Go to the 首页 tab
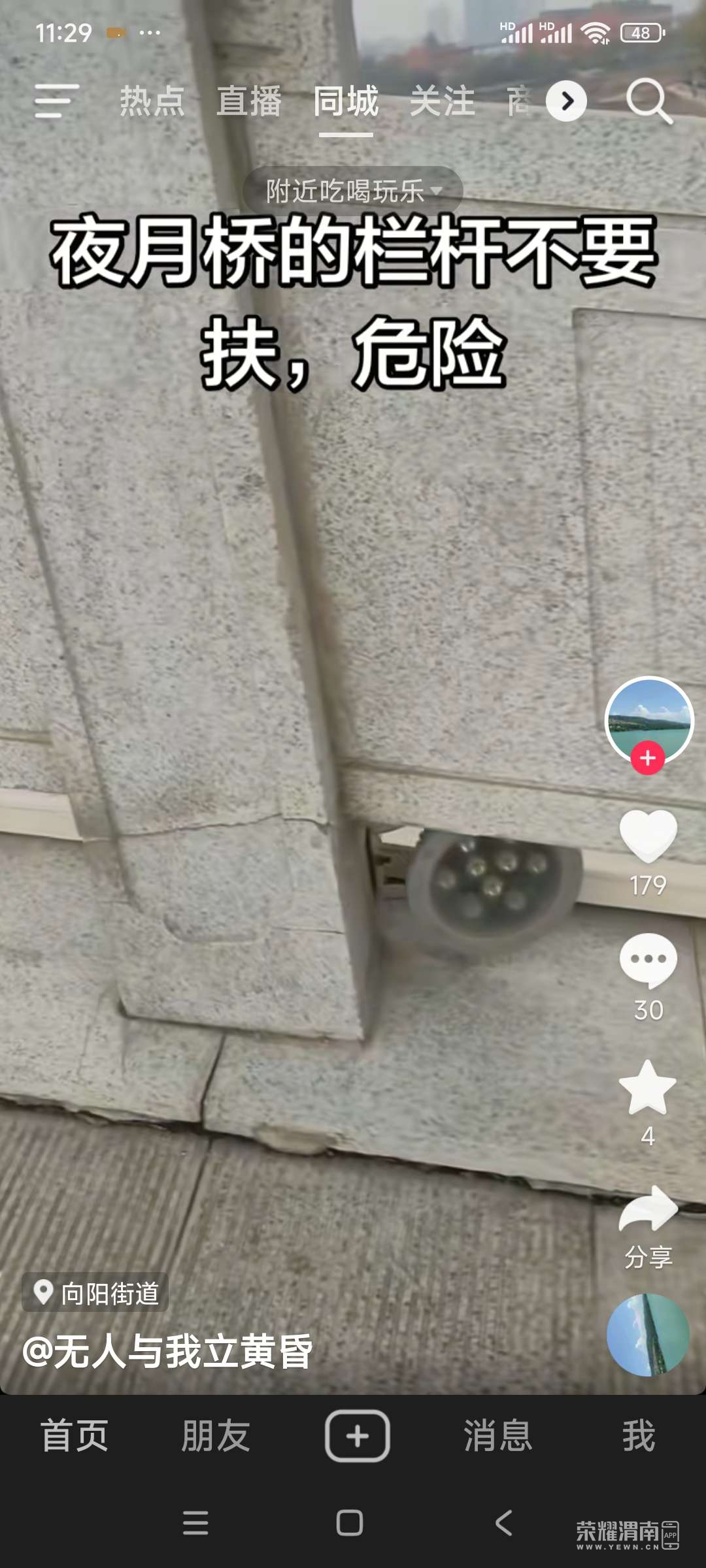This screenshot has width=706, height=1568. point(75,1436)
